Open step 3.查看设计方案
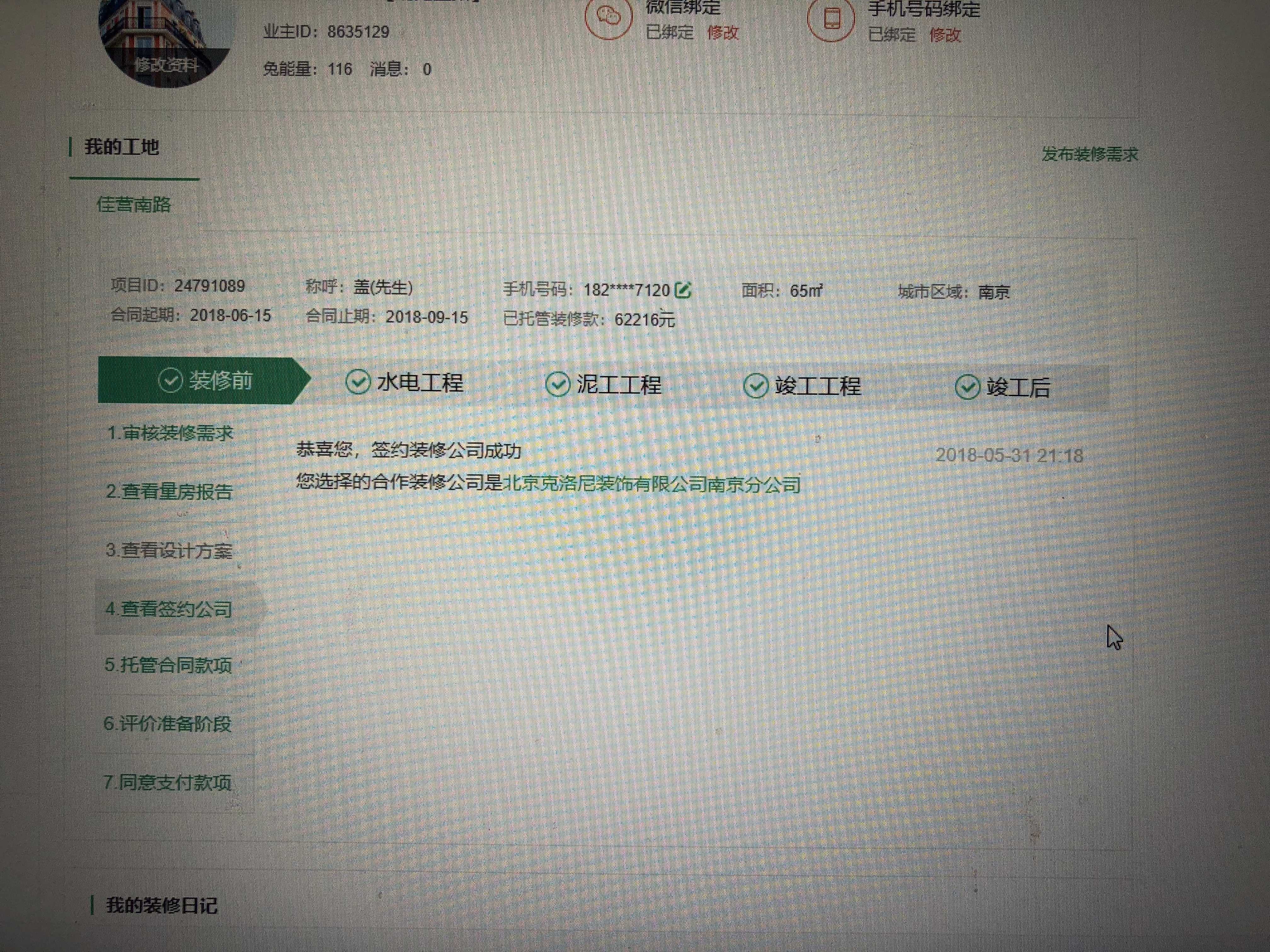Viewport: 1270px width, 952px height. (x=169, y=550)
